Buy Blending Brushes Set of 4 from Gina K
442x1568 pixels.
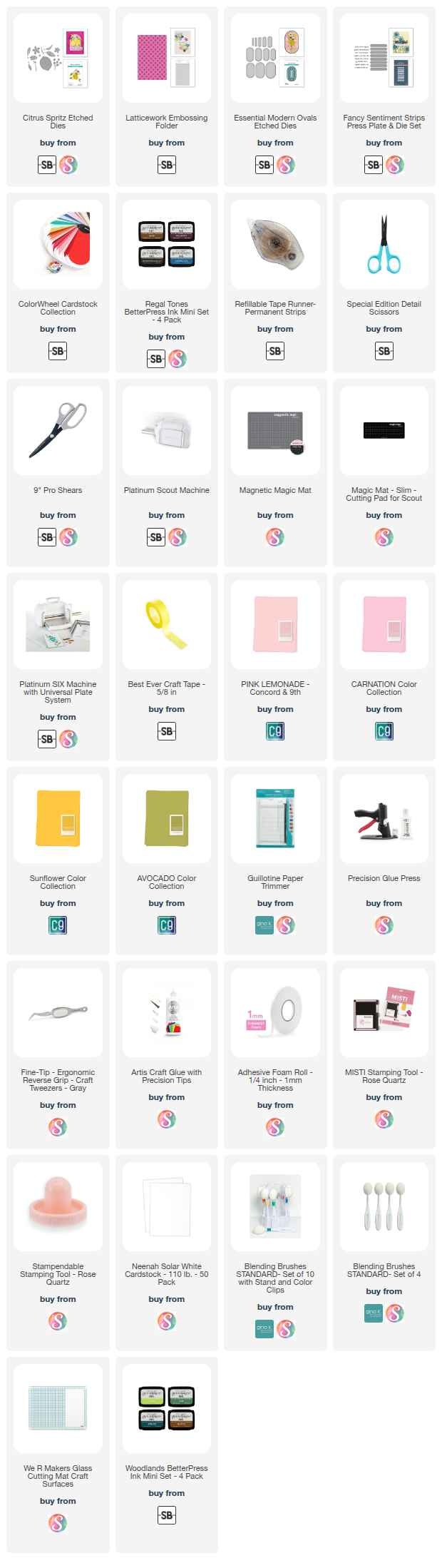coord(374,1313)
